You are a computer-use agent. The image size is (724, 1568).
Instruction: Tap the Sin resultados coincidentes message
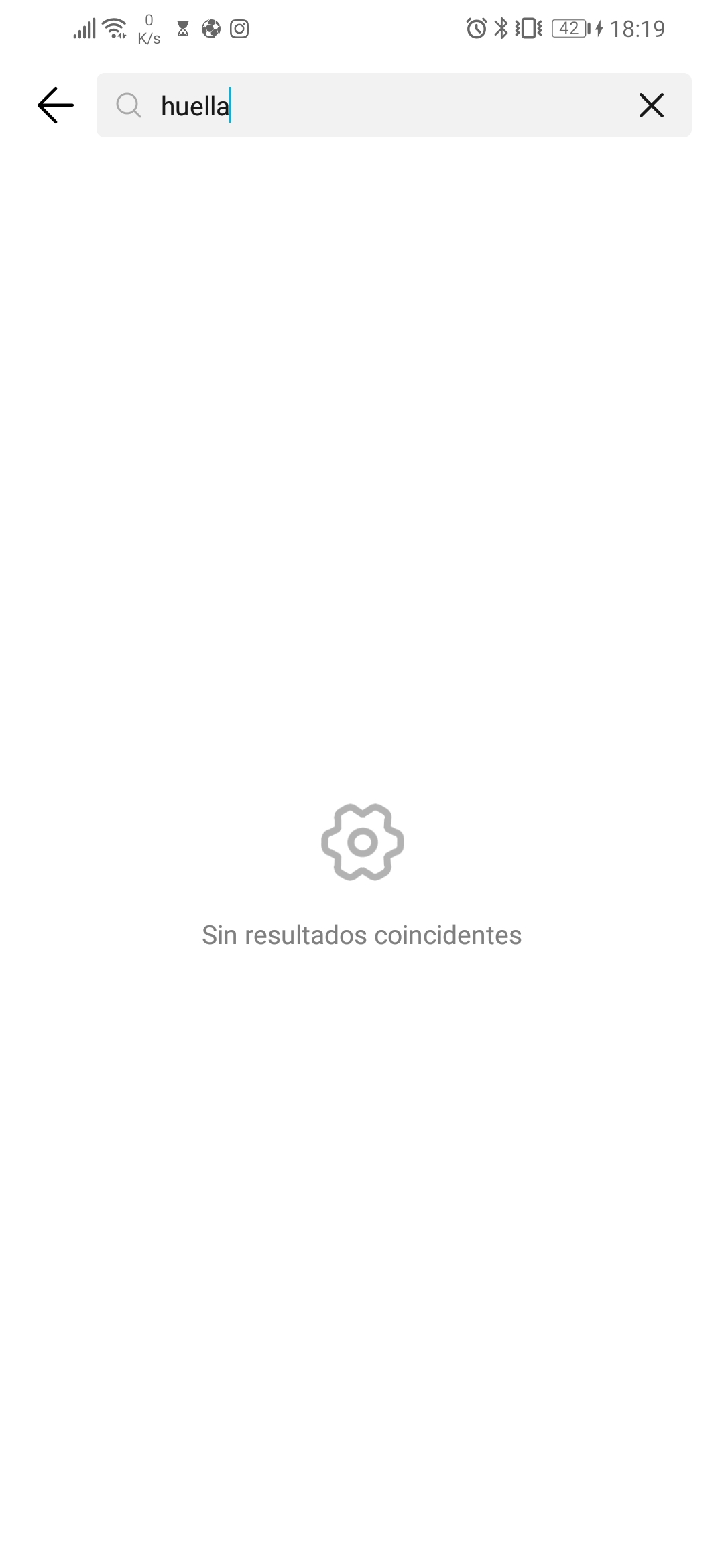pyautogui.click(x=362, y=935)
